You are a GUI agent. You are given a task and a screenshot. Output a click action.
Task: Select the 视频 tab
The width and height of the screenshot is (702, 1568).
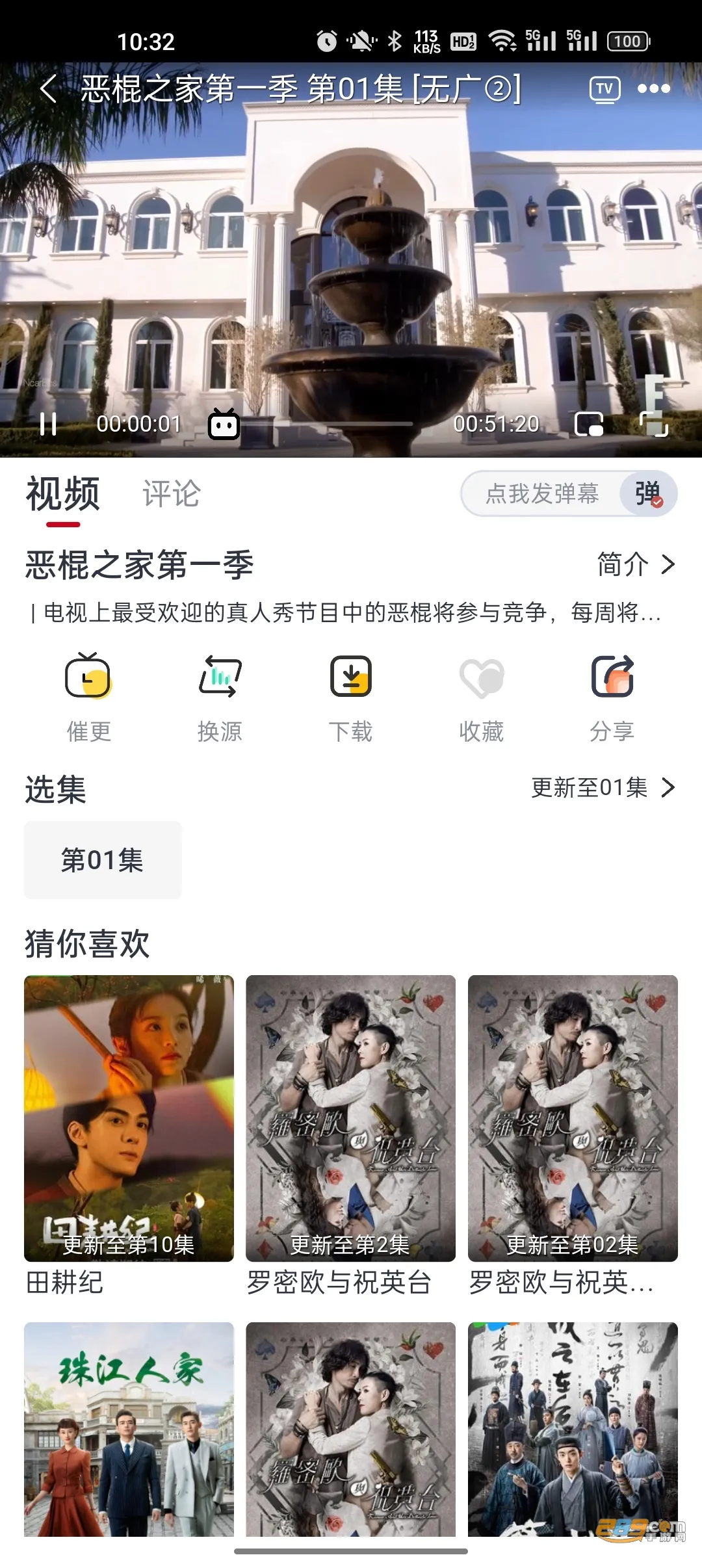point(62,494)
